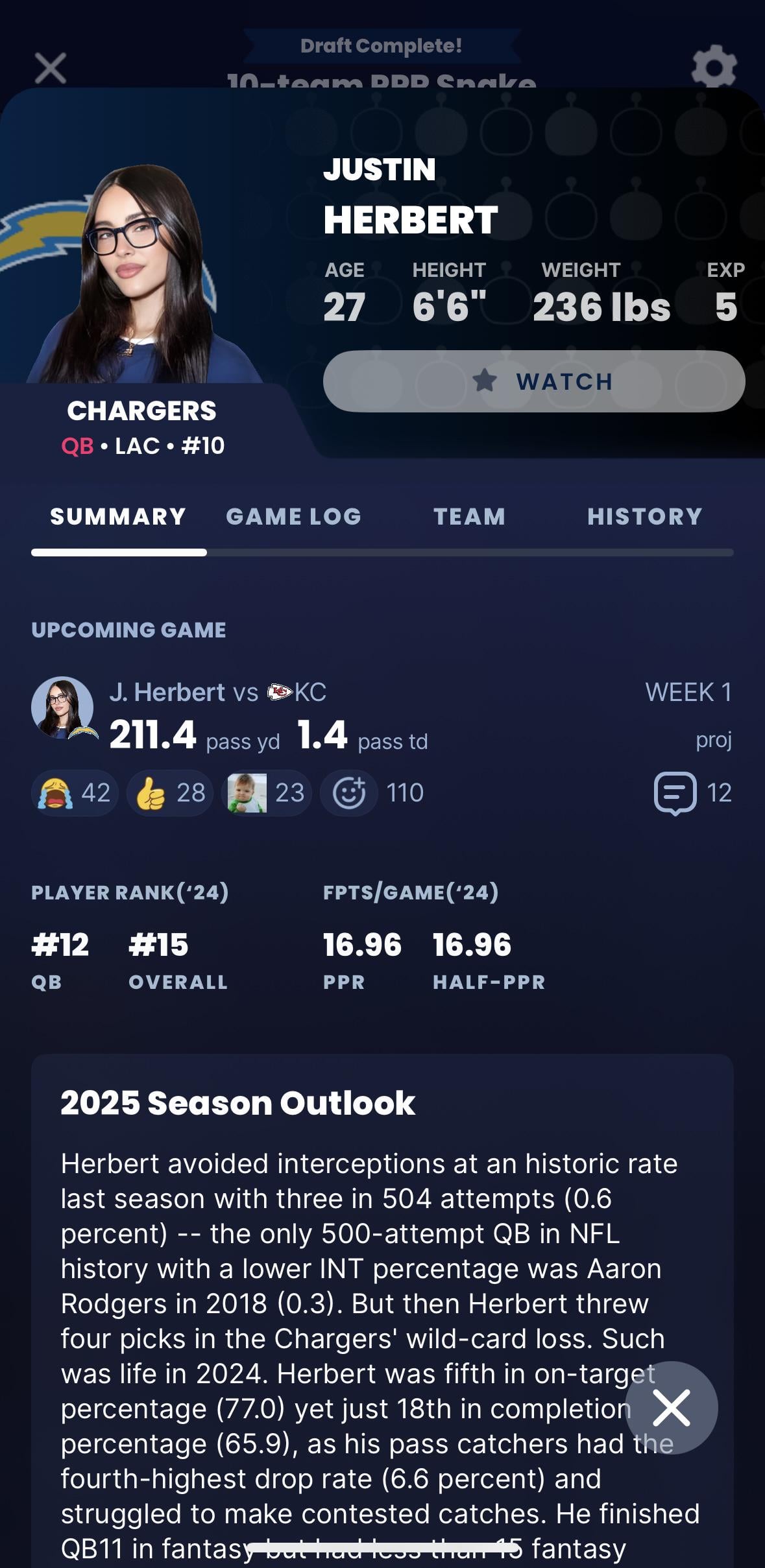Open the 12 comments on the projection
765x1568 pixels.
point(692,792)
